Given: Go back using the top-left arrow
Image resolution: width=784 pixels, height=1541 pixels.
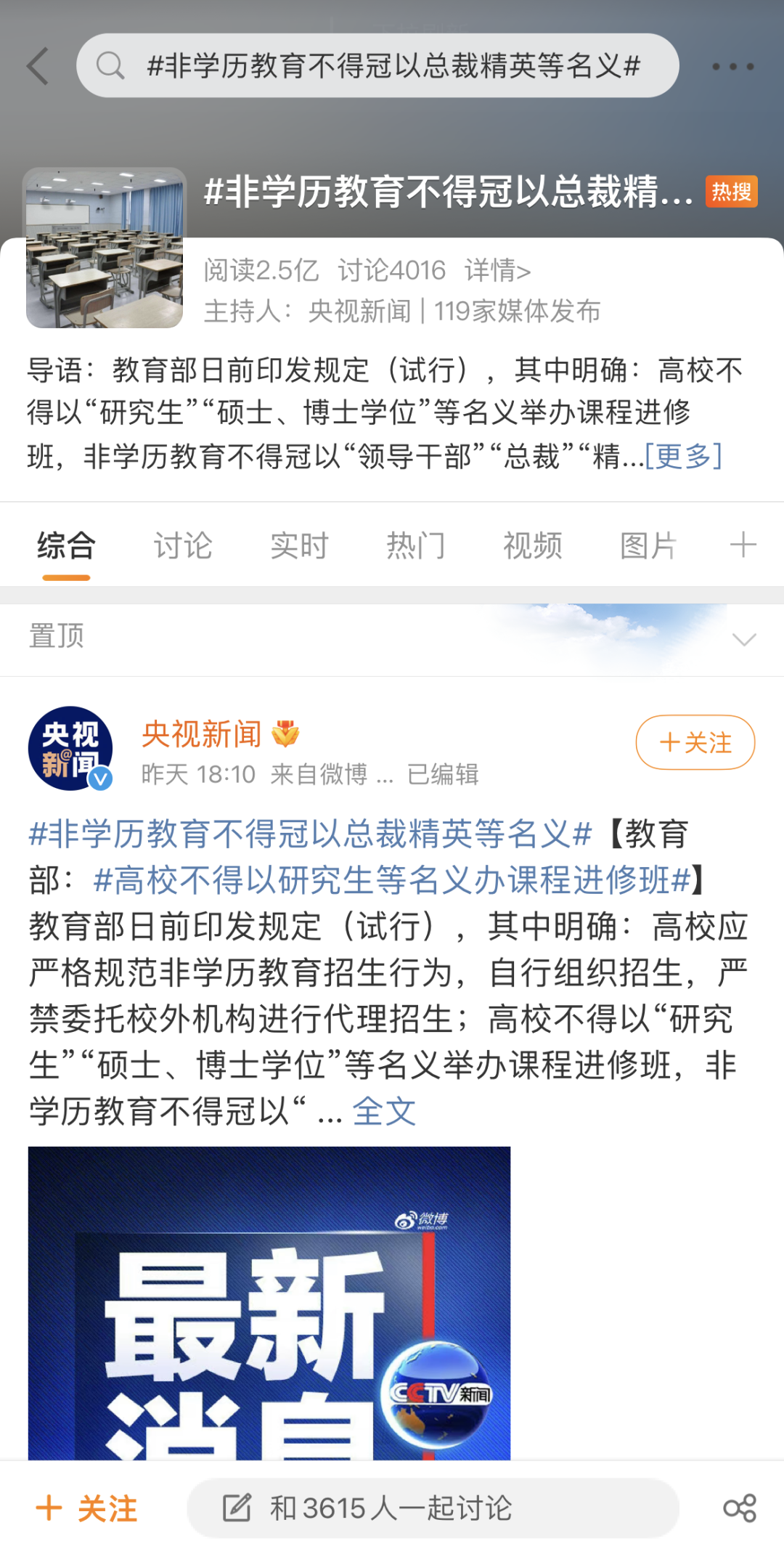Looking at the screenshot, I should pos(38,66).
